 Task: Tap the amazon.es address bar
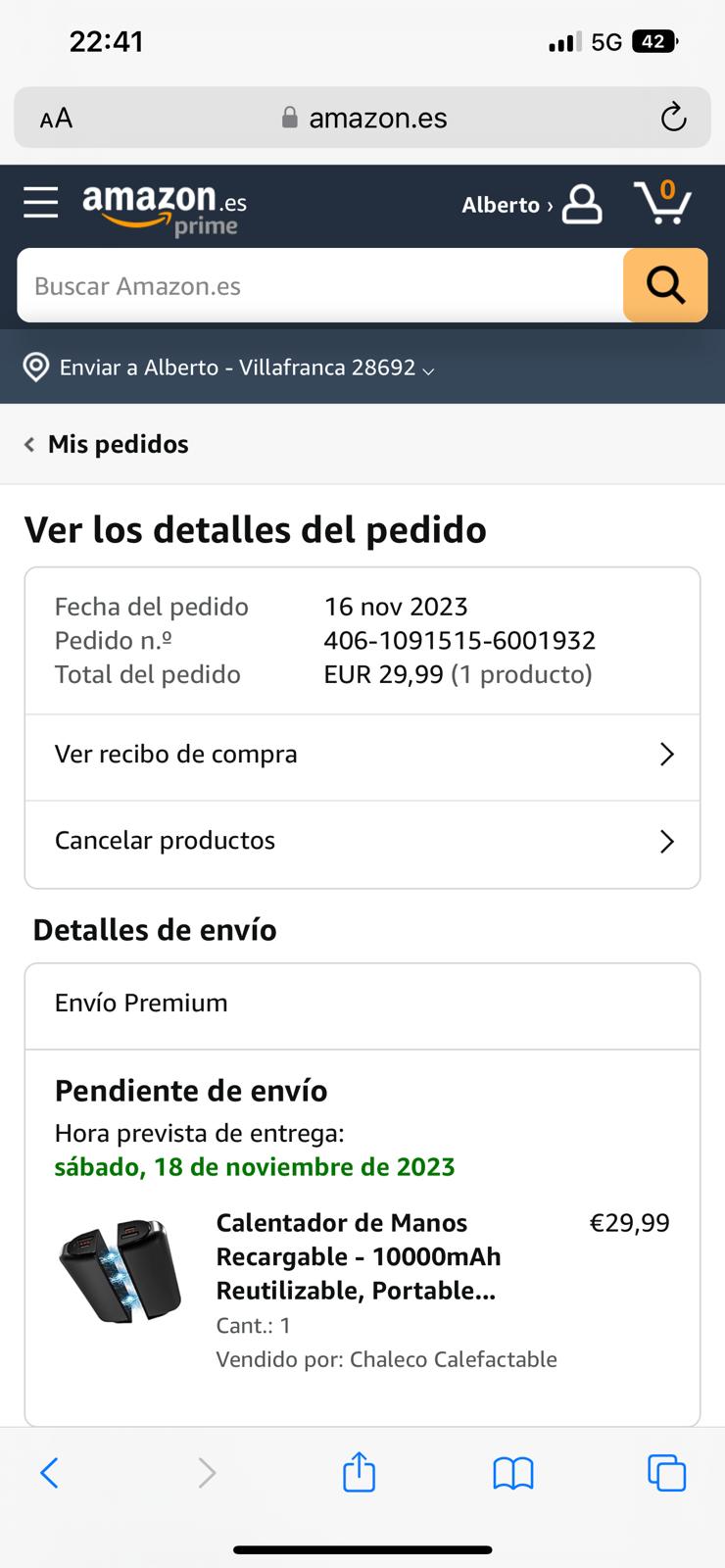pos(363,119)
